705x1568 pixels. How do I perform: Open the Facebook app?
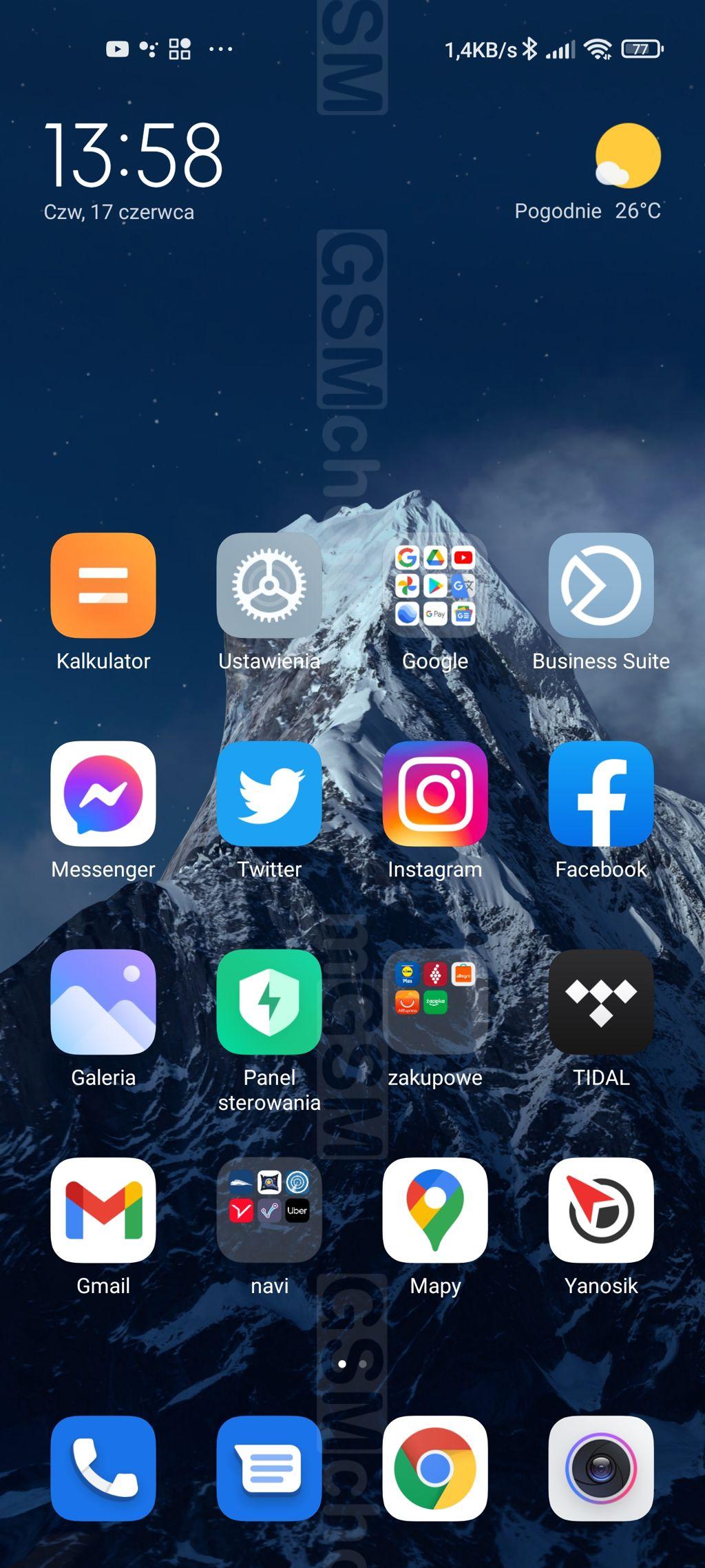tap(601, 794)
